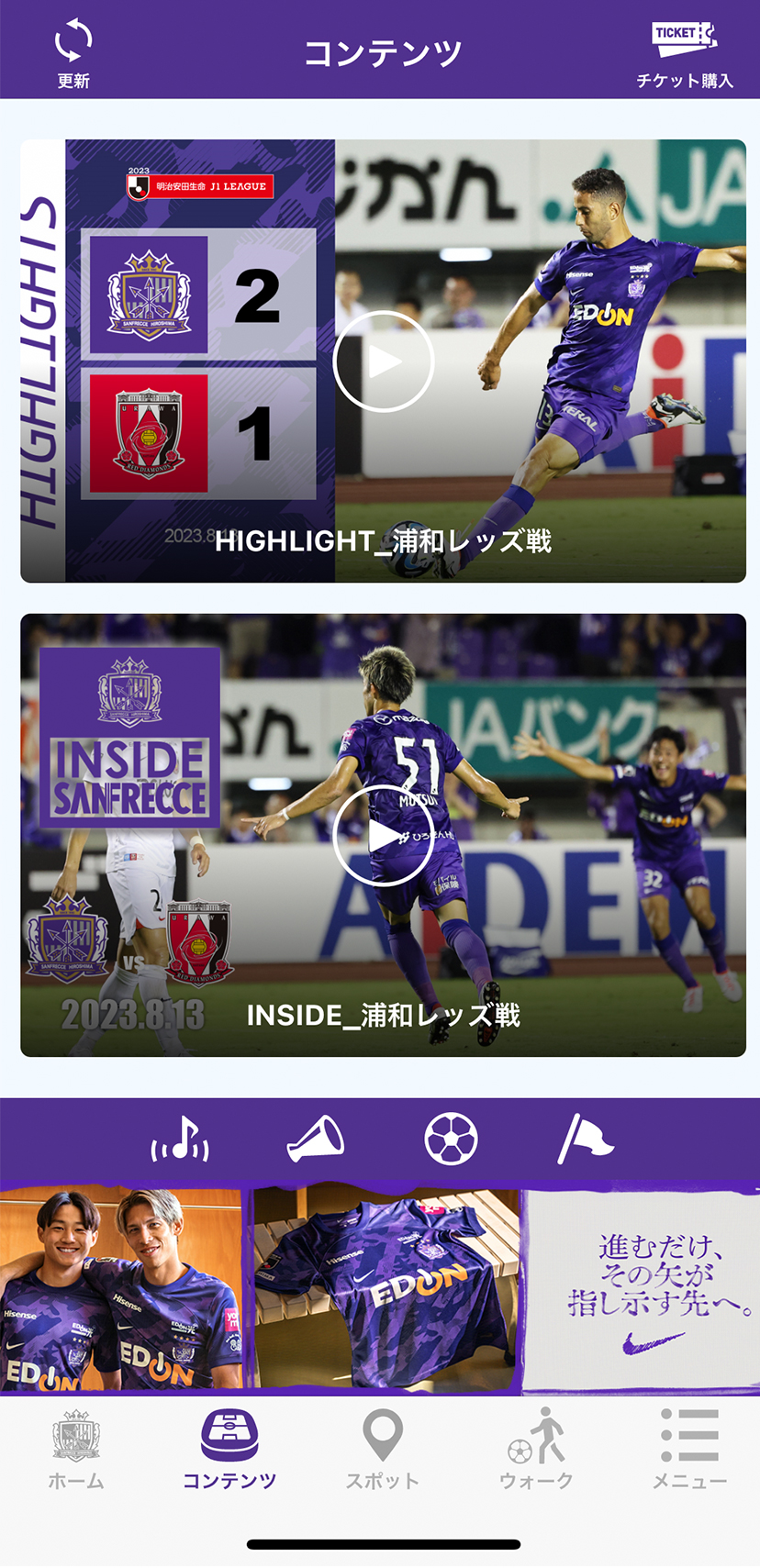Open チケット購入 ticket purchase
This screenshot has height=1568, width=760.
click(x=685, y=53)
